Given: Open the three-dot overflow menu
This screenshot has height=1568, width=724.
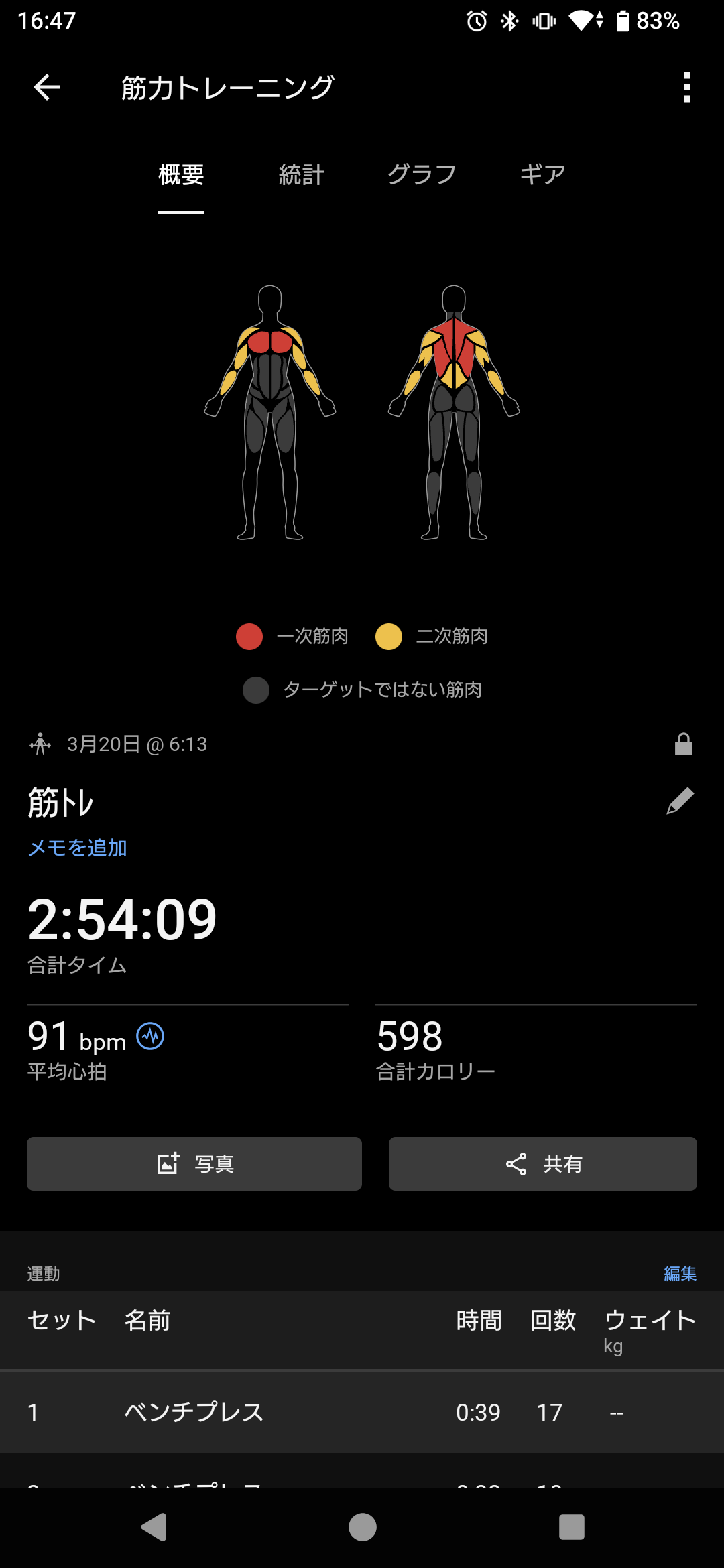Looking at the screenshot, I should 686,87.
